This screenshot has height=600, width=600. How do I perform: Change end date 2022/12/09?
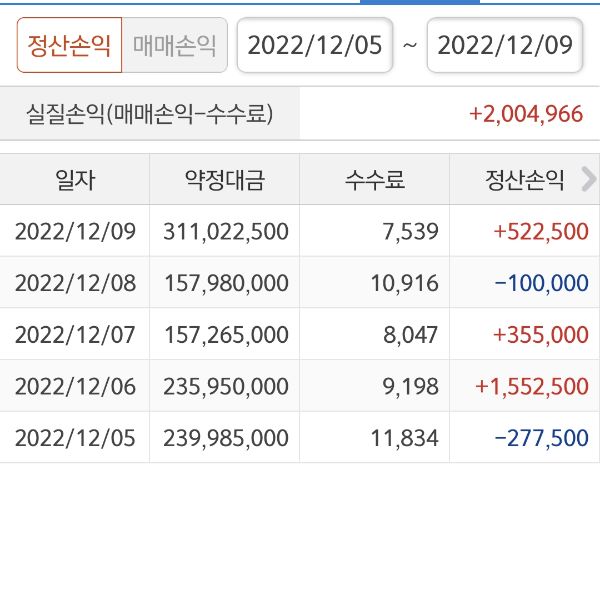[x=505, y=46]
